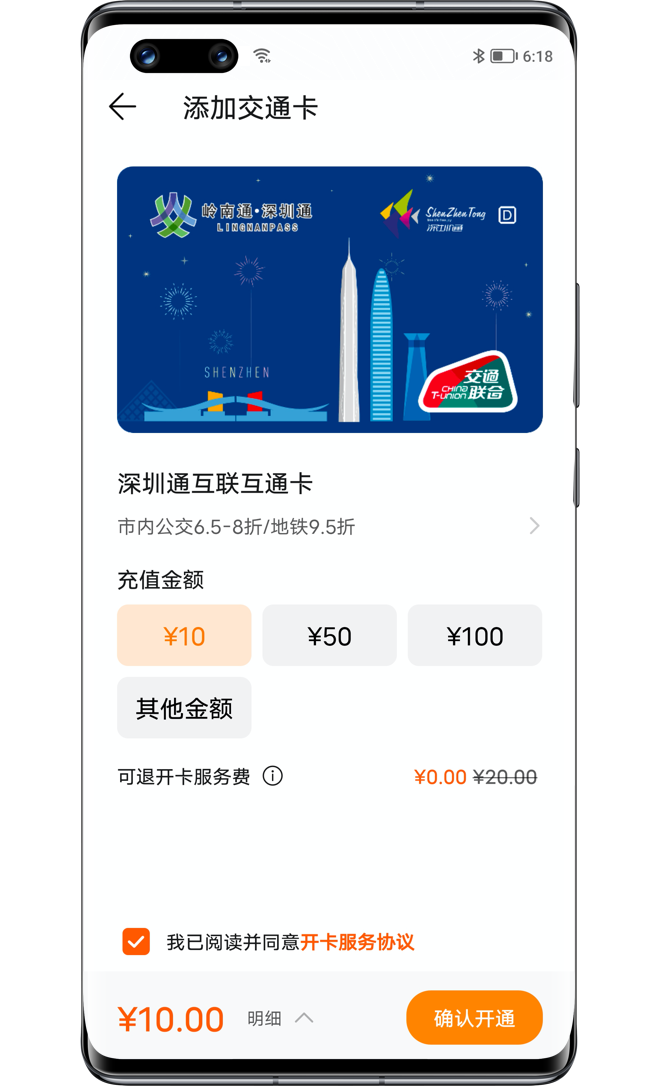This screenshot has height=1086, width=660.
Task: Choose the ¥100 top-up amount
Action: [474, 636]
